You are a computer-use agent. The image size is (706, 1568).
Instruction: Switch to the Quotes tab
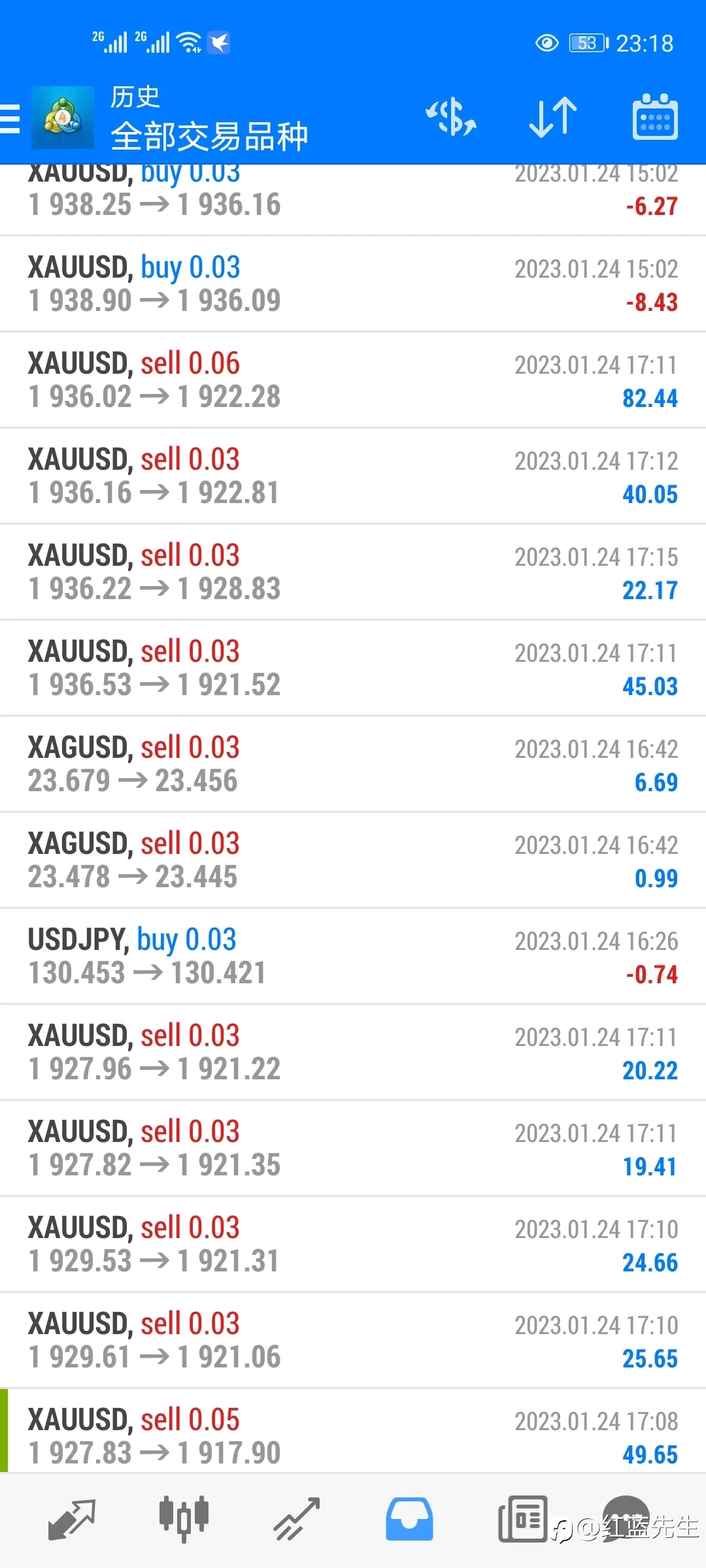click(x=72, y=1520)
